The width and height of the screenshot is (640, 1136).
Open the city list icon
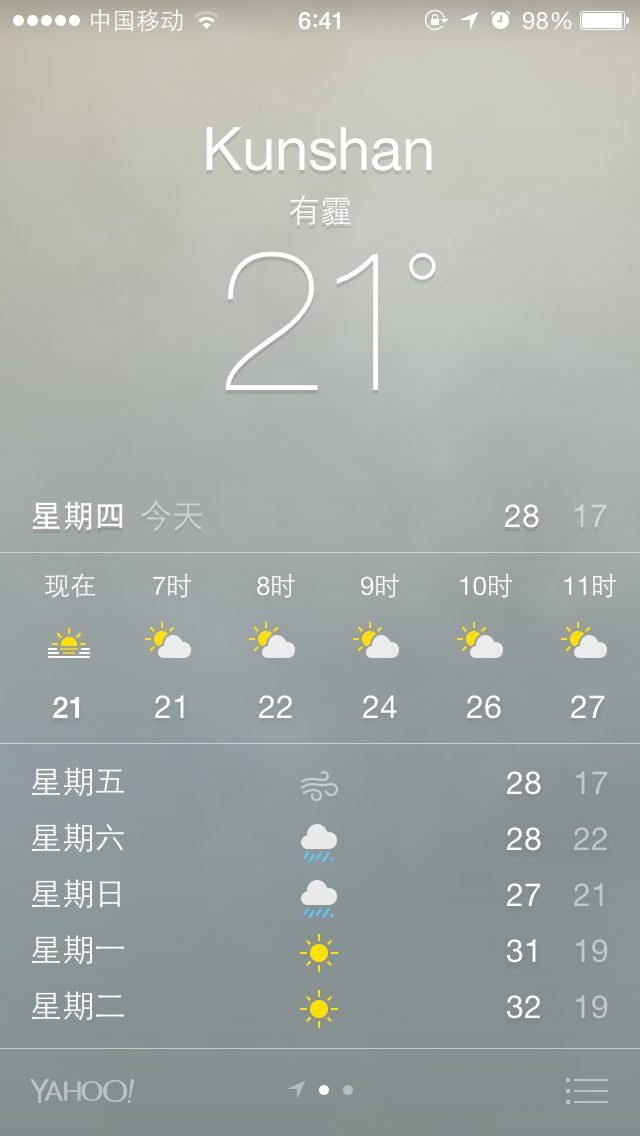[x=586, y=1090]
